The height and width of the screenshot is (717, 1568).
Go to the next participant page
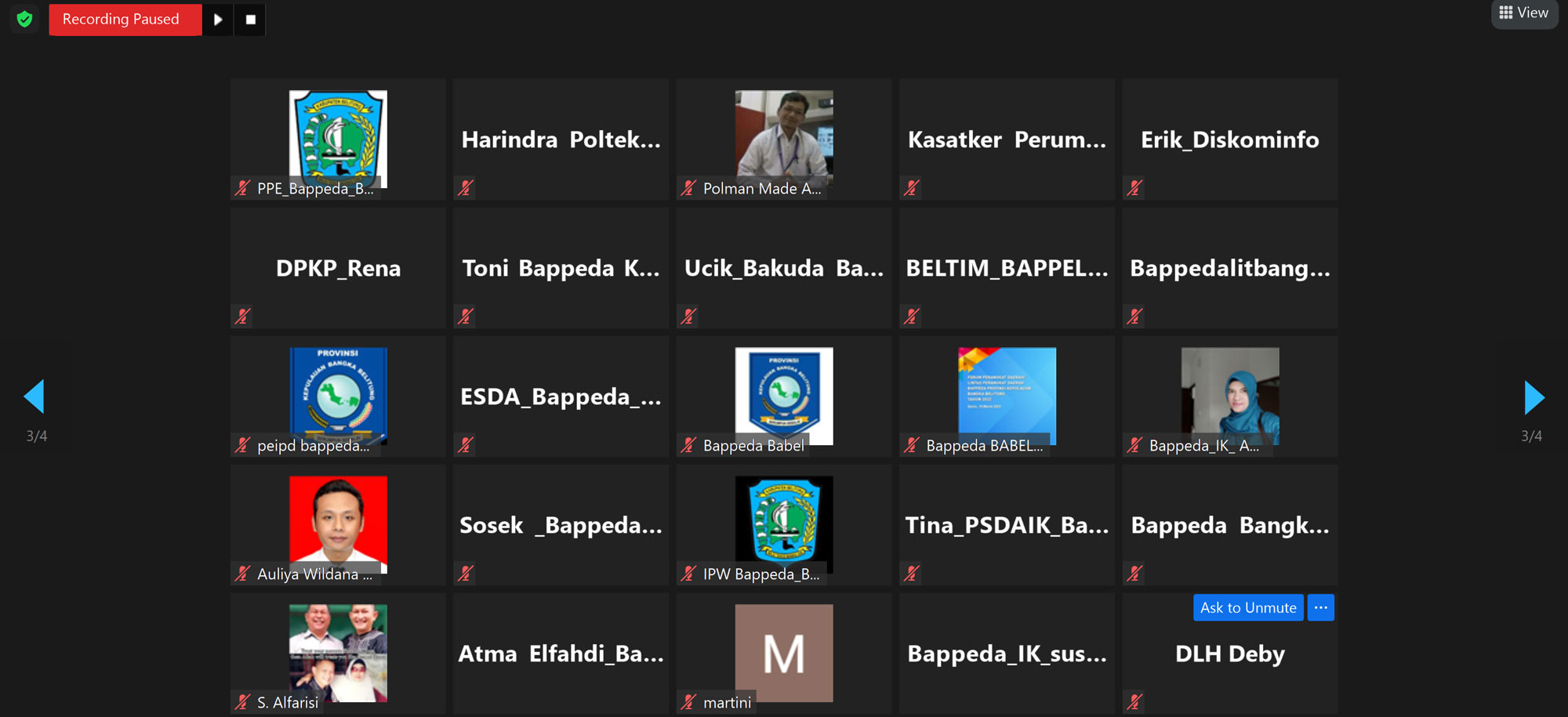1534,397
